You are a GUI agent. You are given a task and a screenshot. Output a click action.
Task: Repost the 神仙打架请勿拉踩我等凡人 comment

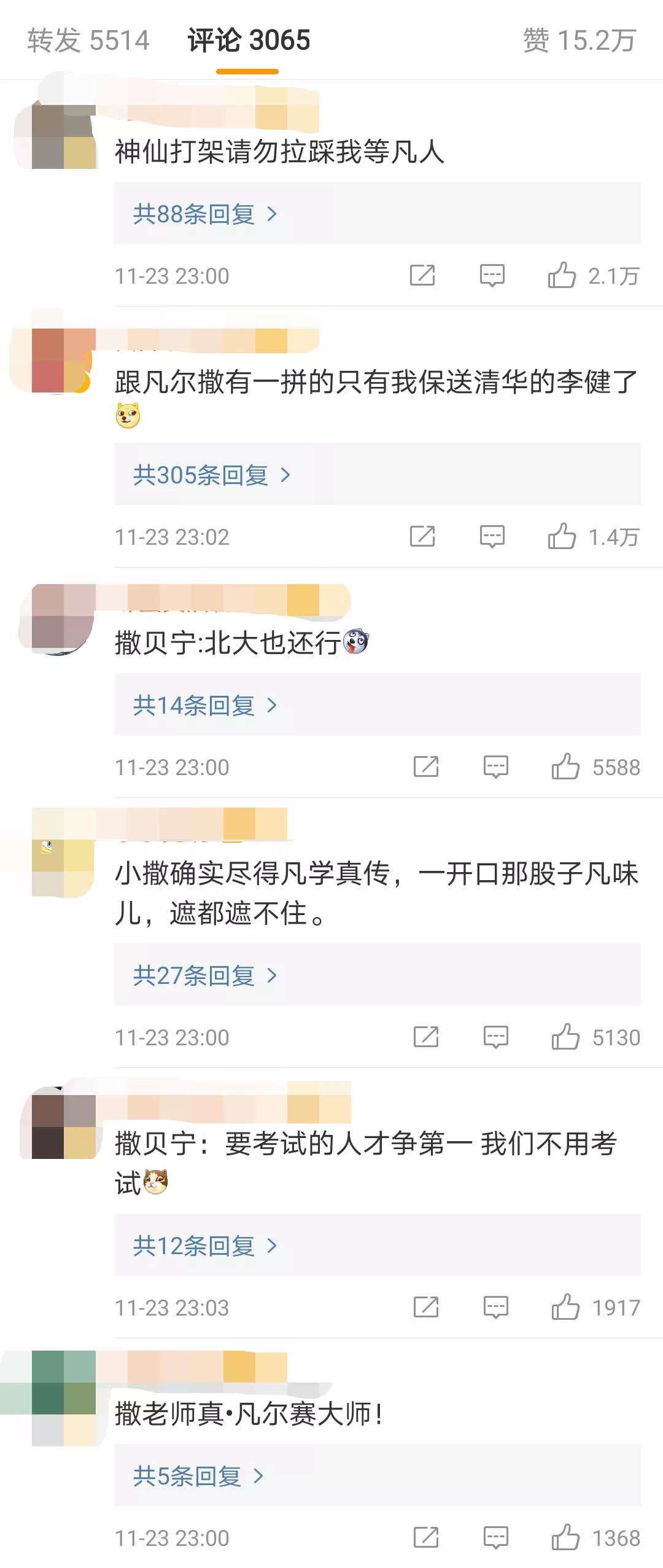click(422, 275)
